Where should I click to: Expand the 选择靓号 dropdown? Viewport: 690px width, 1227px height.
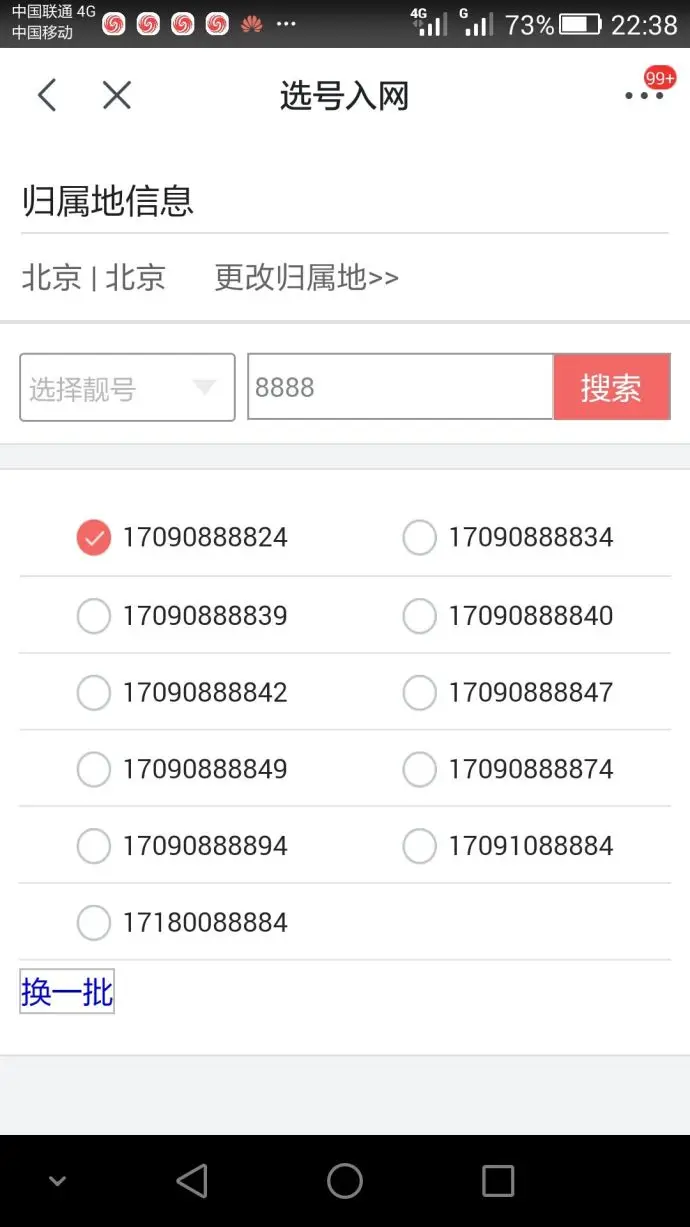pyautogui.click(x=127, y=388)
